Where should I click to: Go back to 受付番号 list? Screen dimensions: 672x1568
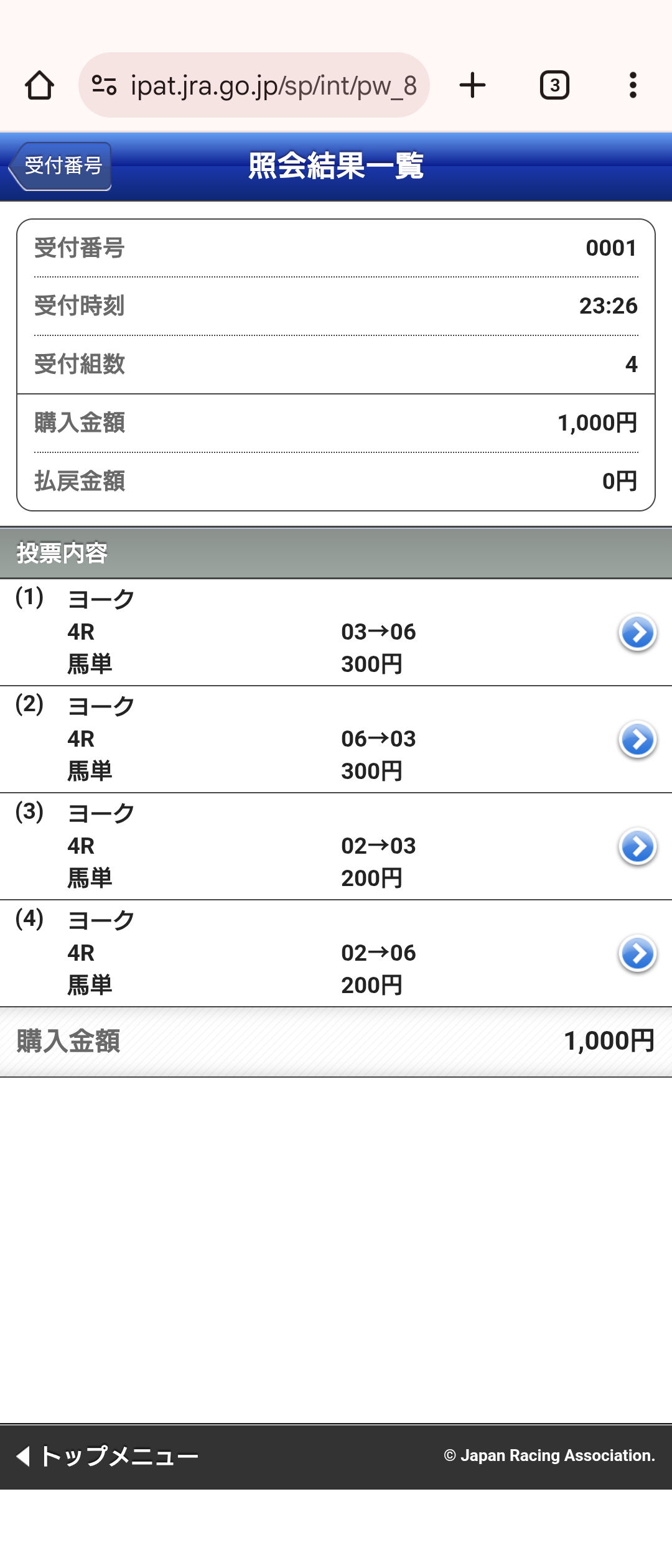[61, 166]
